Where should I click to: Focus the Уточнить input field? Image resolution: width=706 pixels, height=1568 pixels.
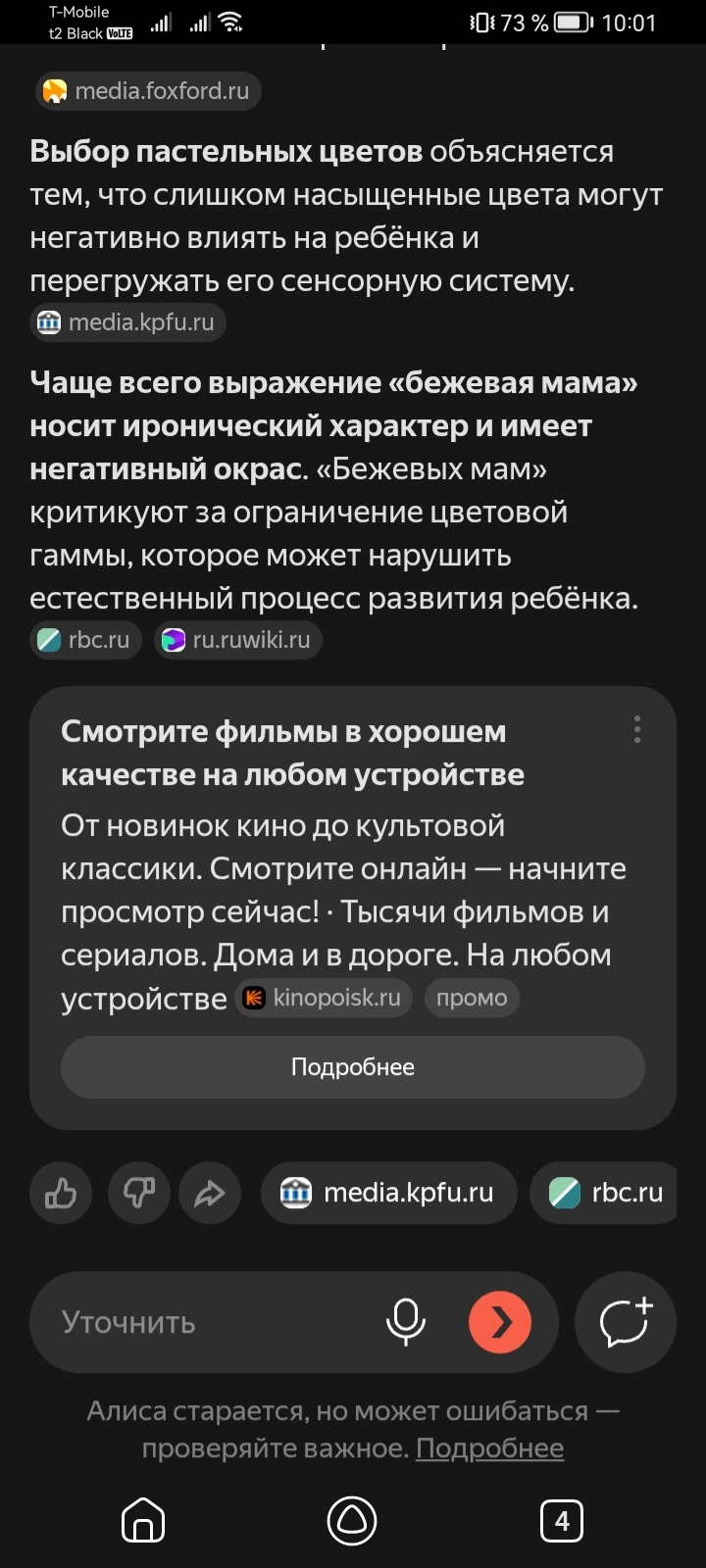tap(206, 1322)
